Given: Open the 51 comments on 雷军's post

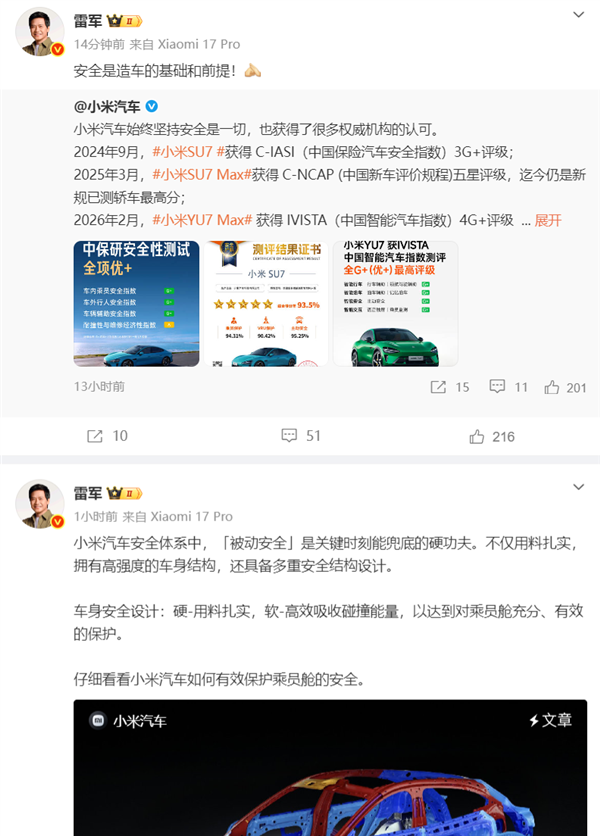Looking at the screenshot, I should (300, 436).
